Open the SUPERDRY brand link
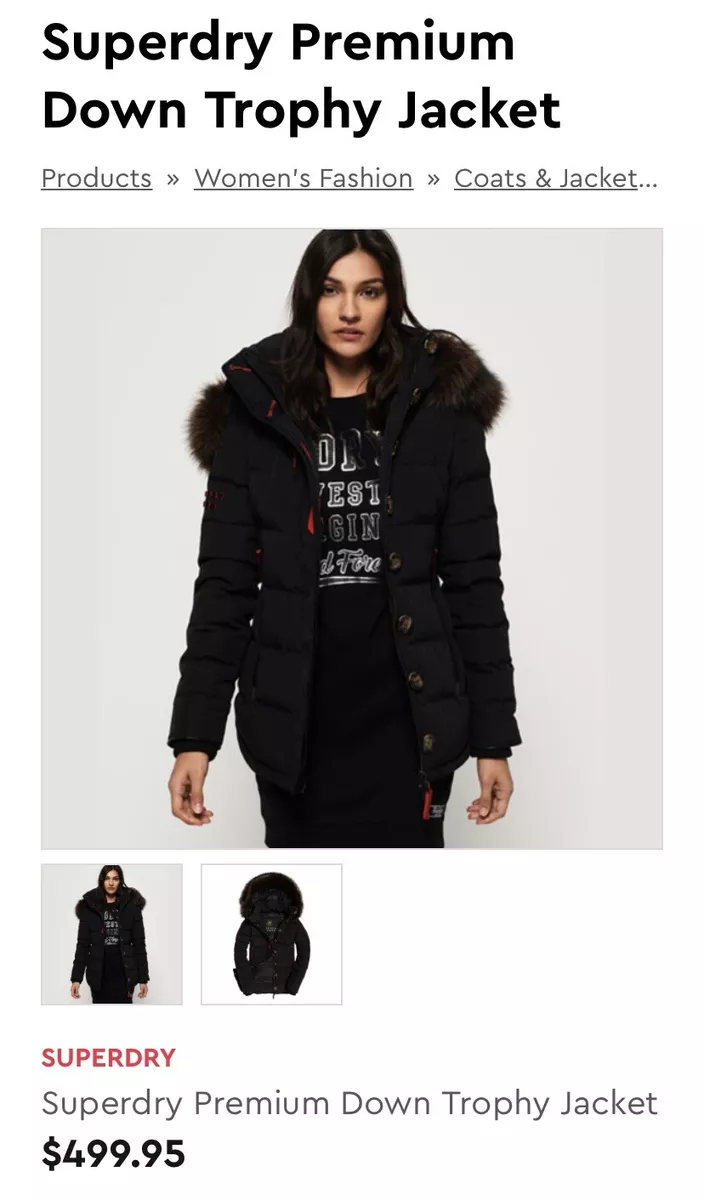The height and width of the screenshot is (1200, 704). point(108,1057)
